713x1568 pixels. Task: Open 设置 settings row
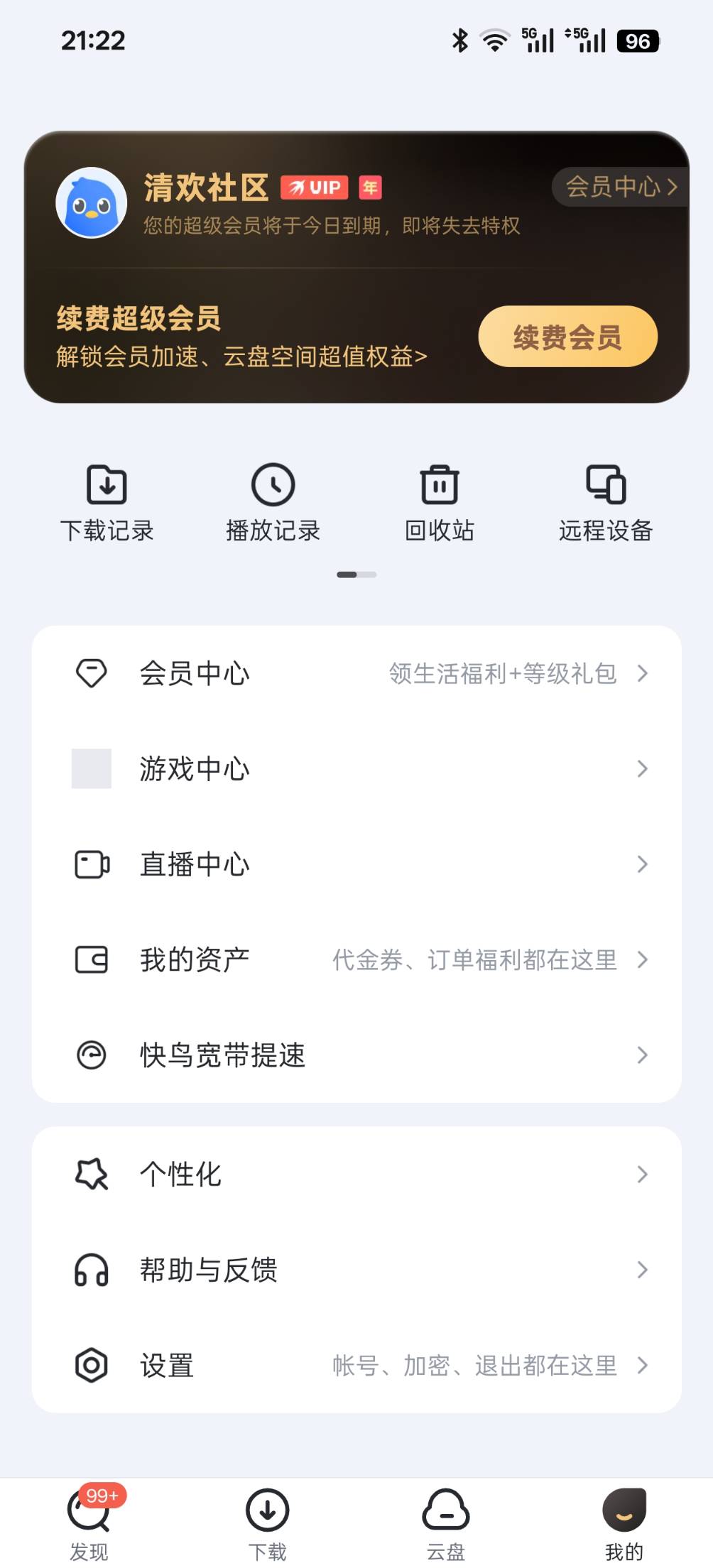(x=356, y=1365)
